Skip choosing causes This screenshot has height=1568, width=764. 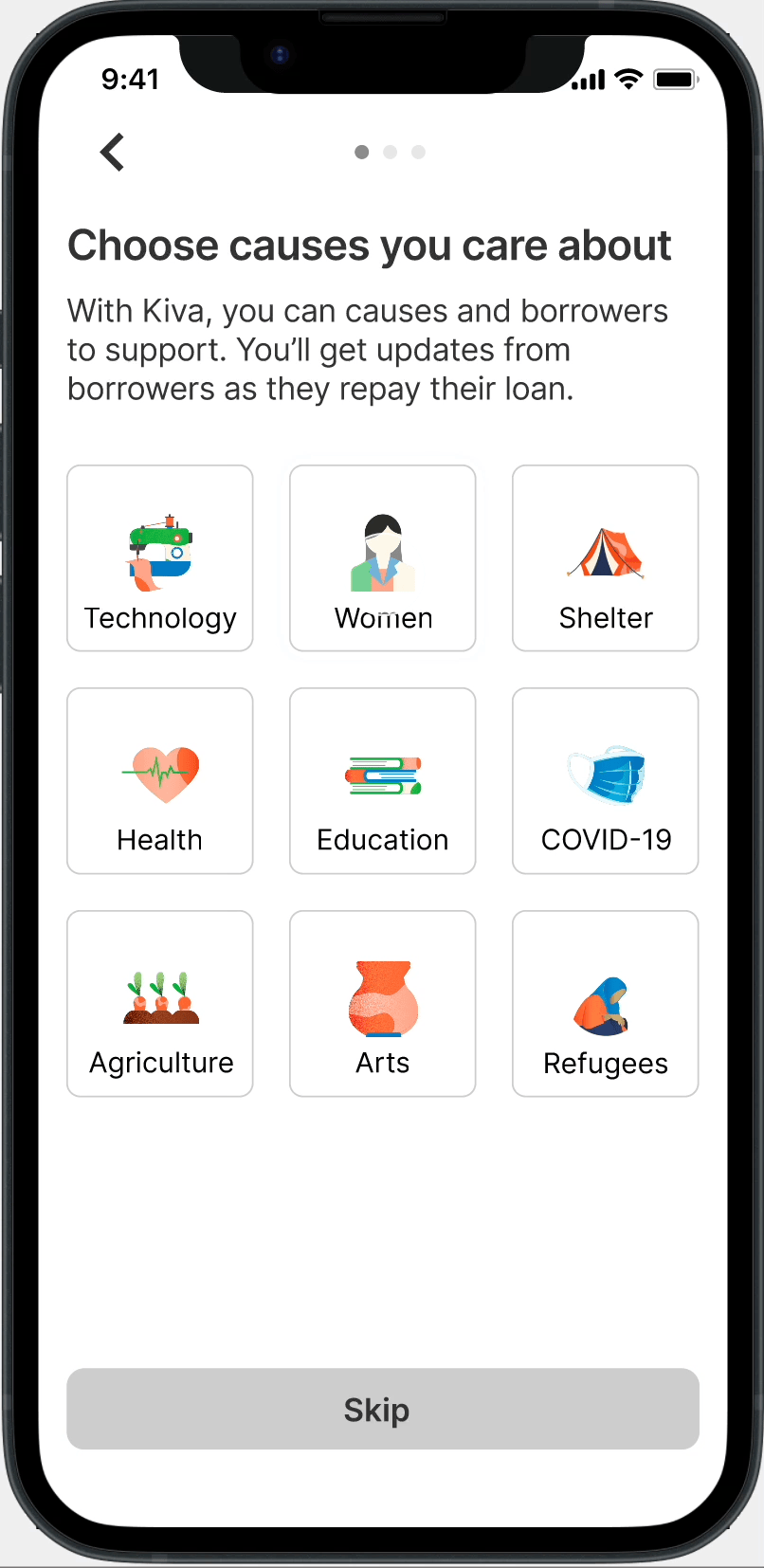tap(383, 1409)
